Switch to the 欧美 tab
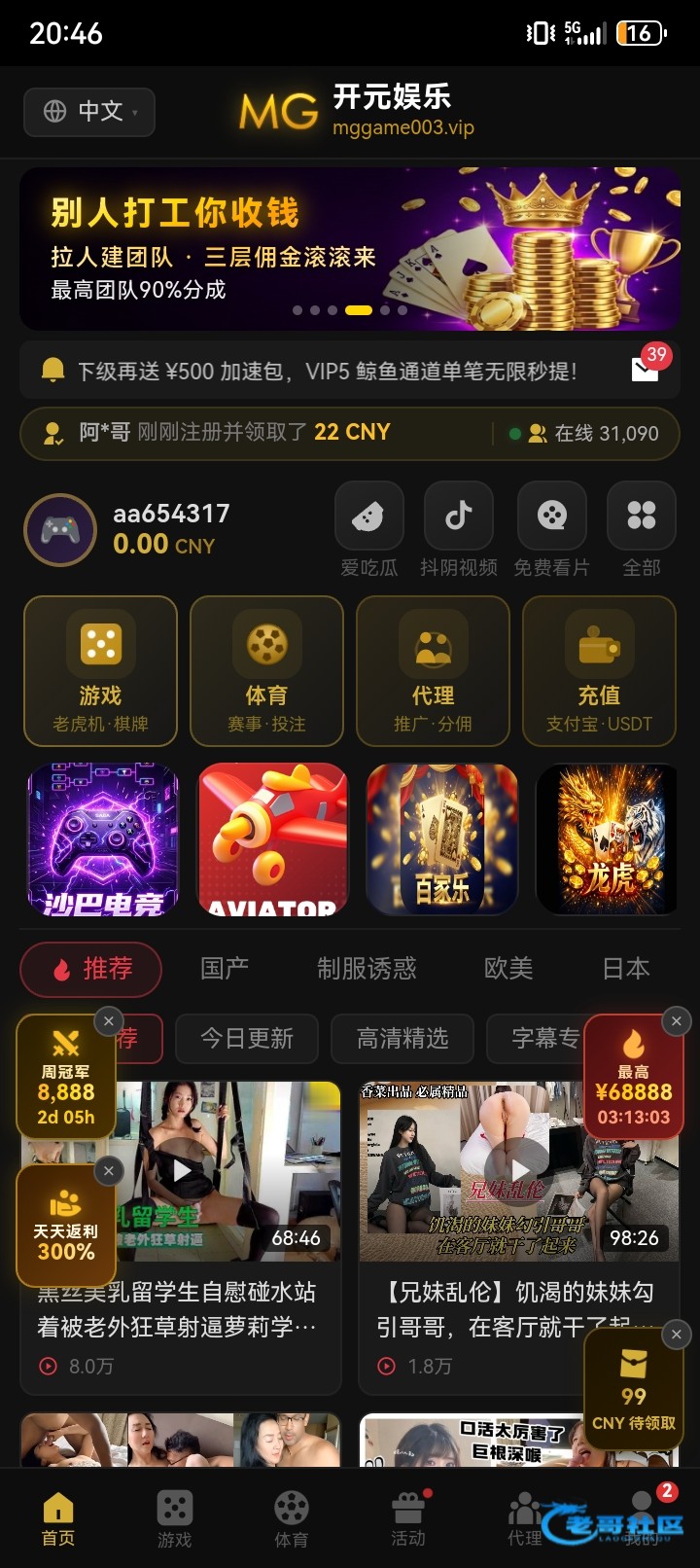 pos(508,969)
